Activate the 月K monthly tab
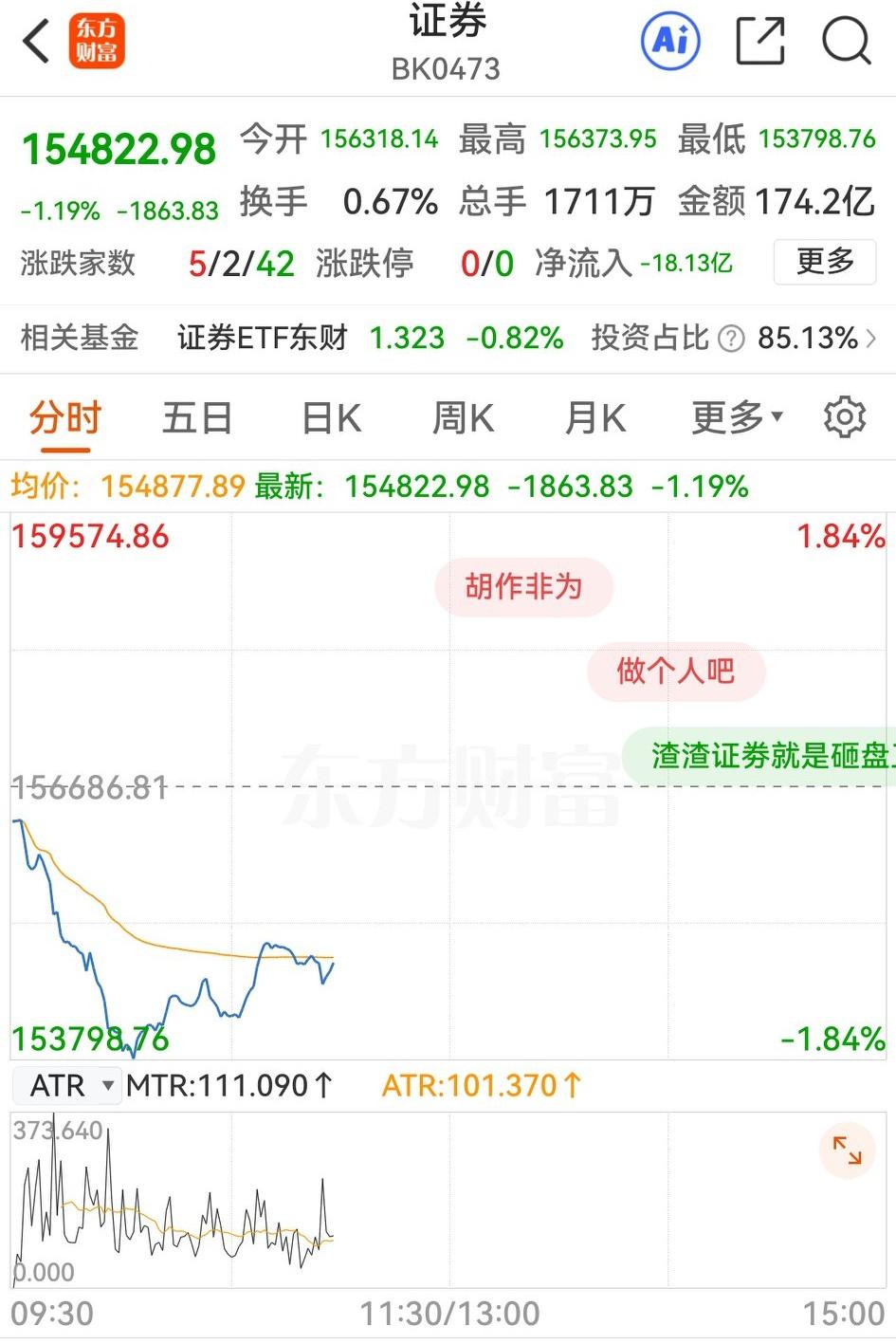896x1344 pixels. click(x=594, y=416)
